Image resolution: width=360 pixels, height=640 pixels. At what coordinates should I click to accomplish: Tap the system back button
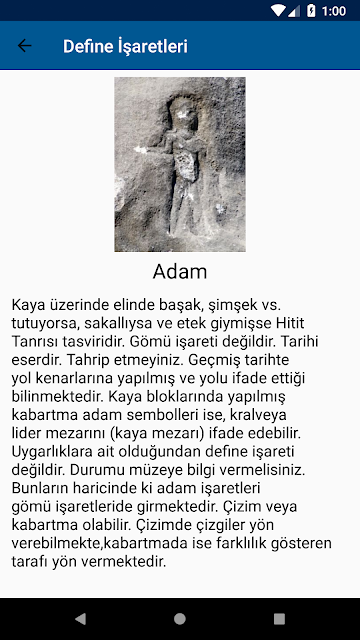coord(80,619)
